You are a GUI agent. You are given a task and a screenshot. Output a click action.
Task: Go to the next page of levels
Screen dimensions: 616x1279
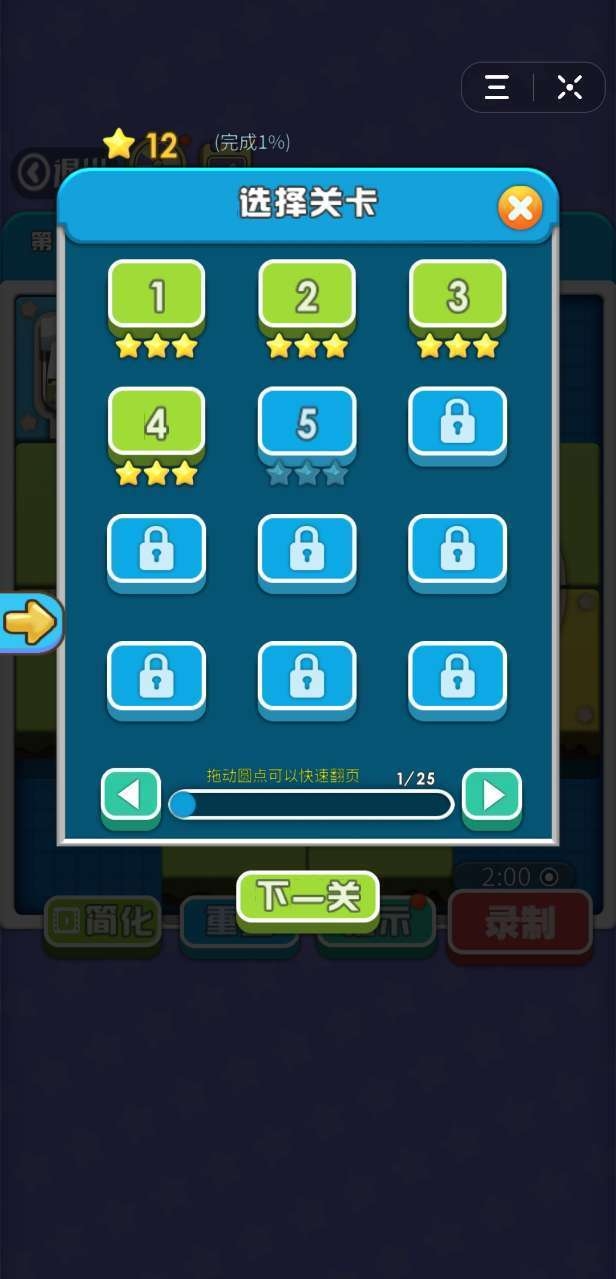(492, 796)
